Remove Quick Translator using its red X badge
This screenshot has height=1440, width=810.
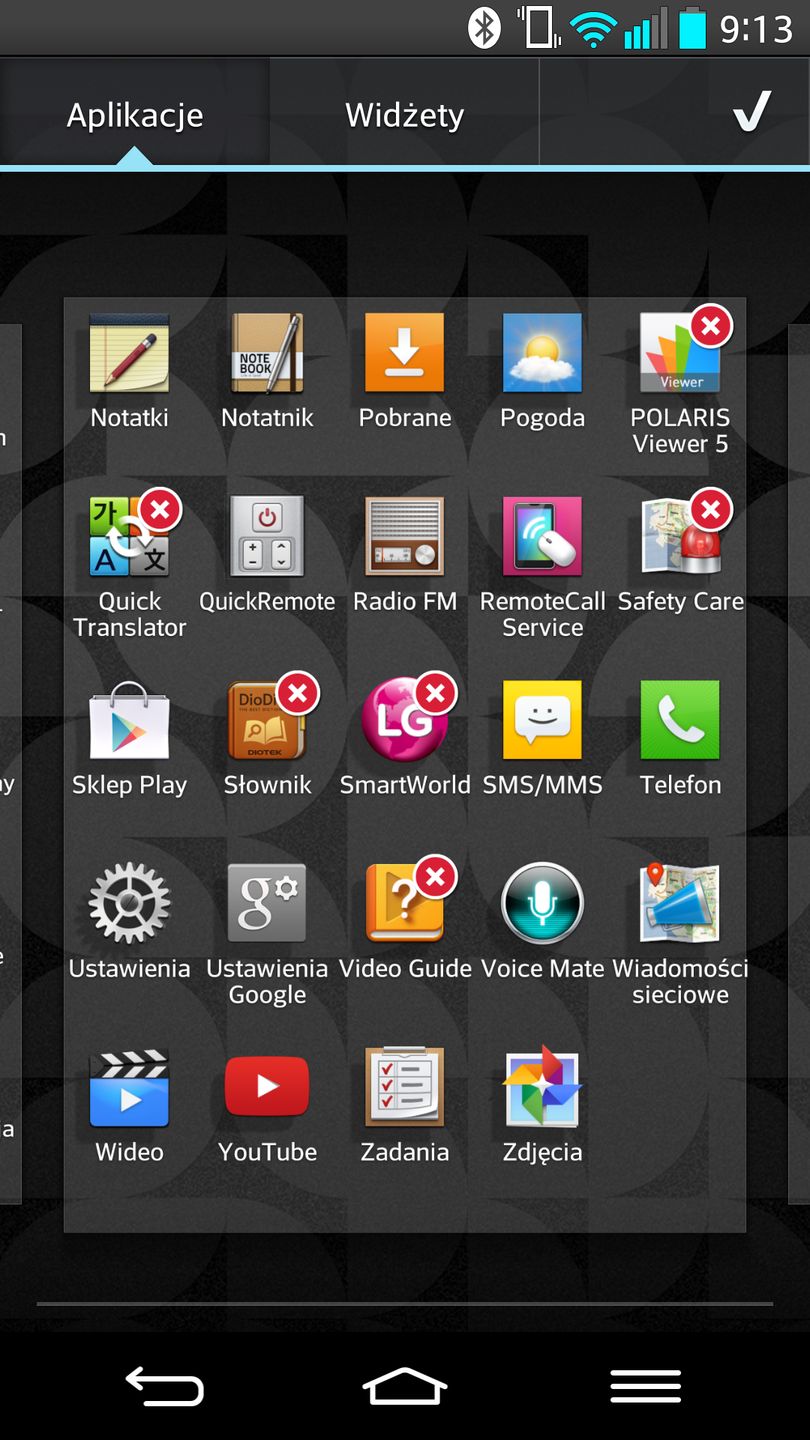159,510
